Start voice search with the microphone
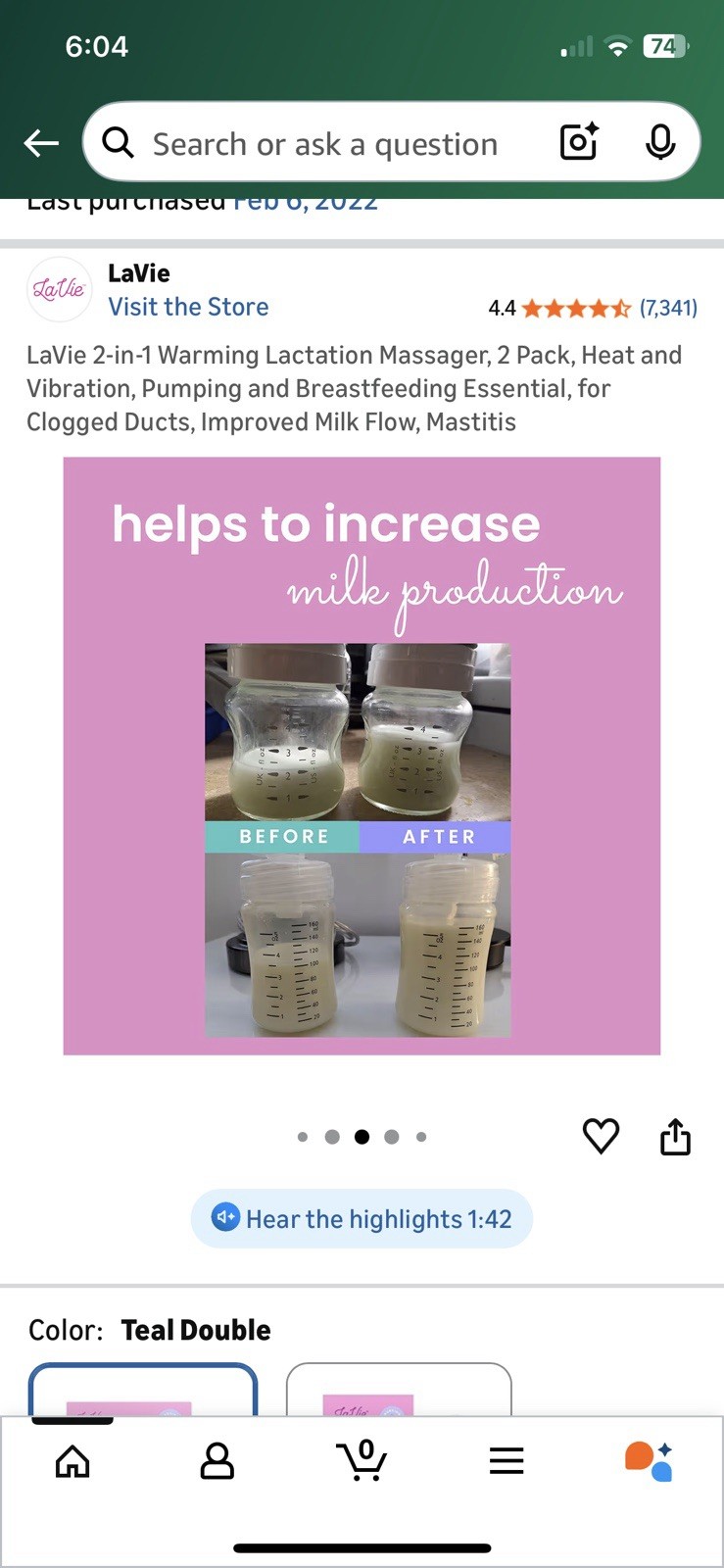 pyautogui.click(x=660, y=142)
